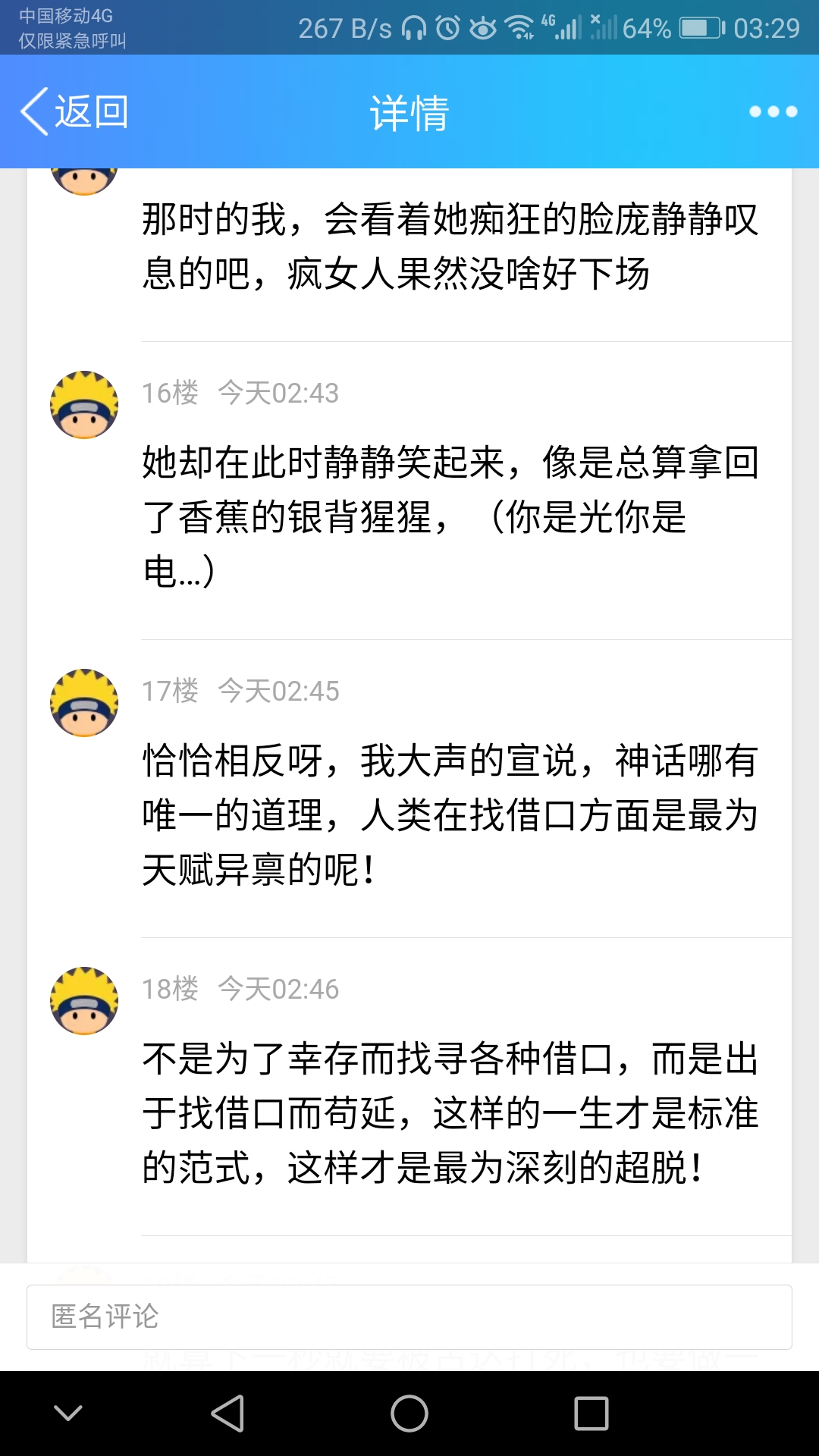Tap the system home button
The width and height of the screenshot is (819, 1456).
409,1414
